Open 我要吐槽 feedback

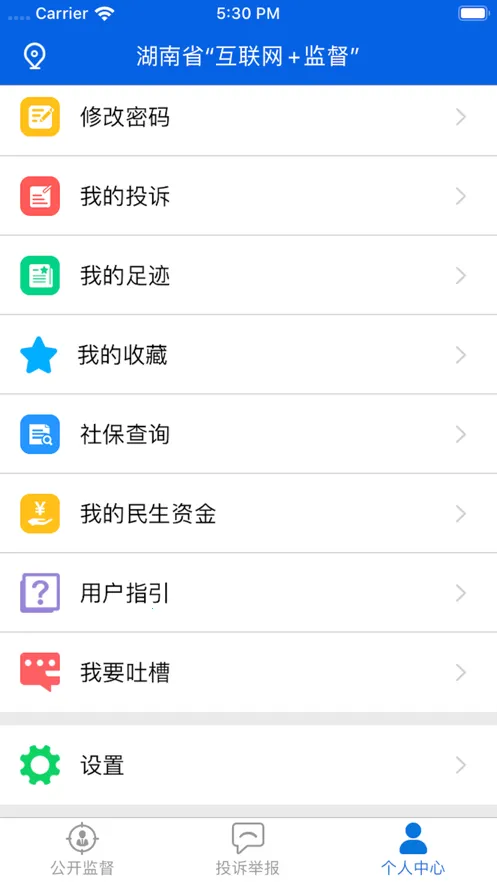[248, 672]
